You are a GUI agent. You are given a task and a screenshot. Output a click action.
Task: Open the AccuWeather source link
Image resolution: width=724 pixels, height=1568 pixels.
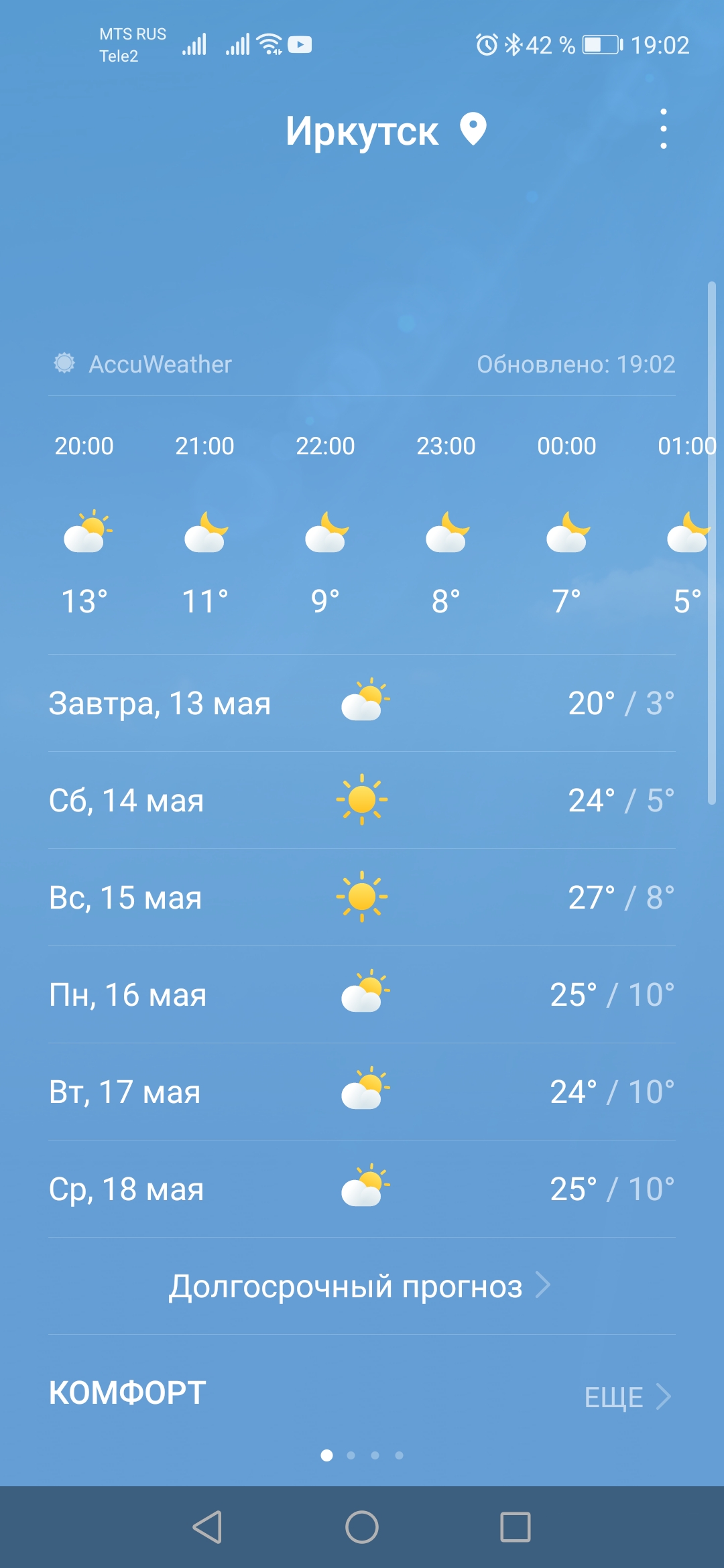coord(143,364)
